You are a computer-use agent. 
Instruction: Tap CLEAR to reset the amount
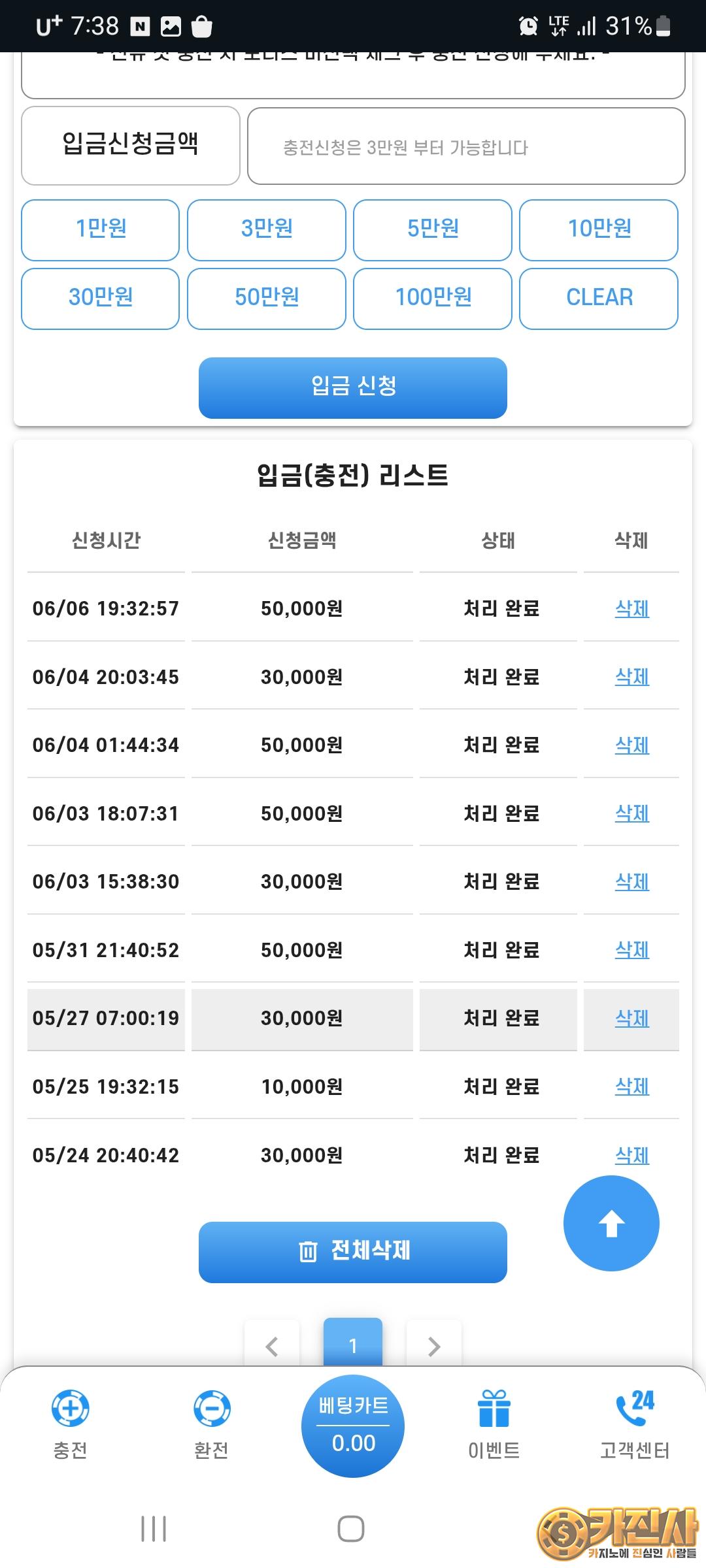point(598,299)
